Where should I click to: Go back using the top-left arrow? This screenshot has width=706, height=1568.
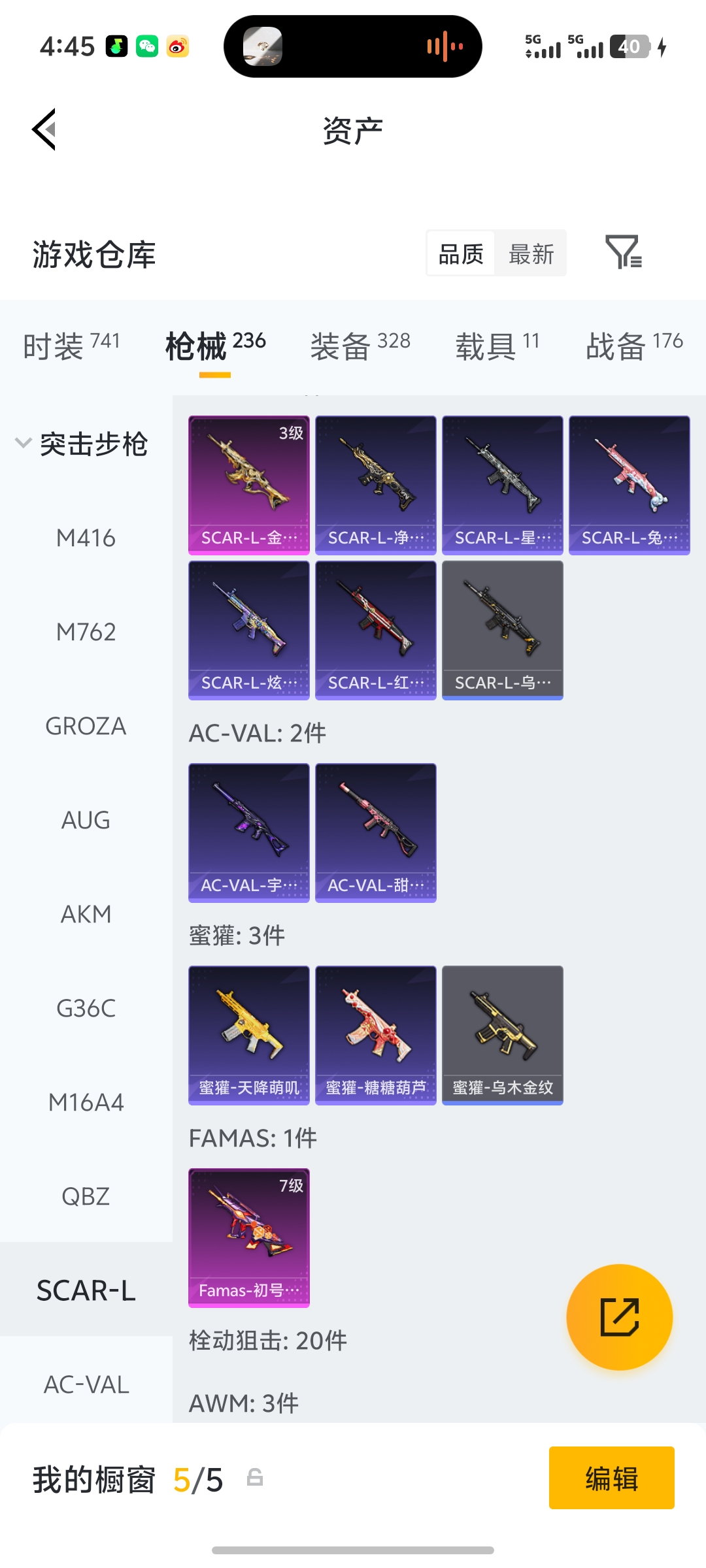[x=44, y=129]
